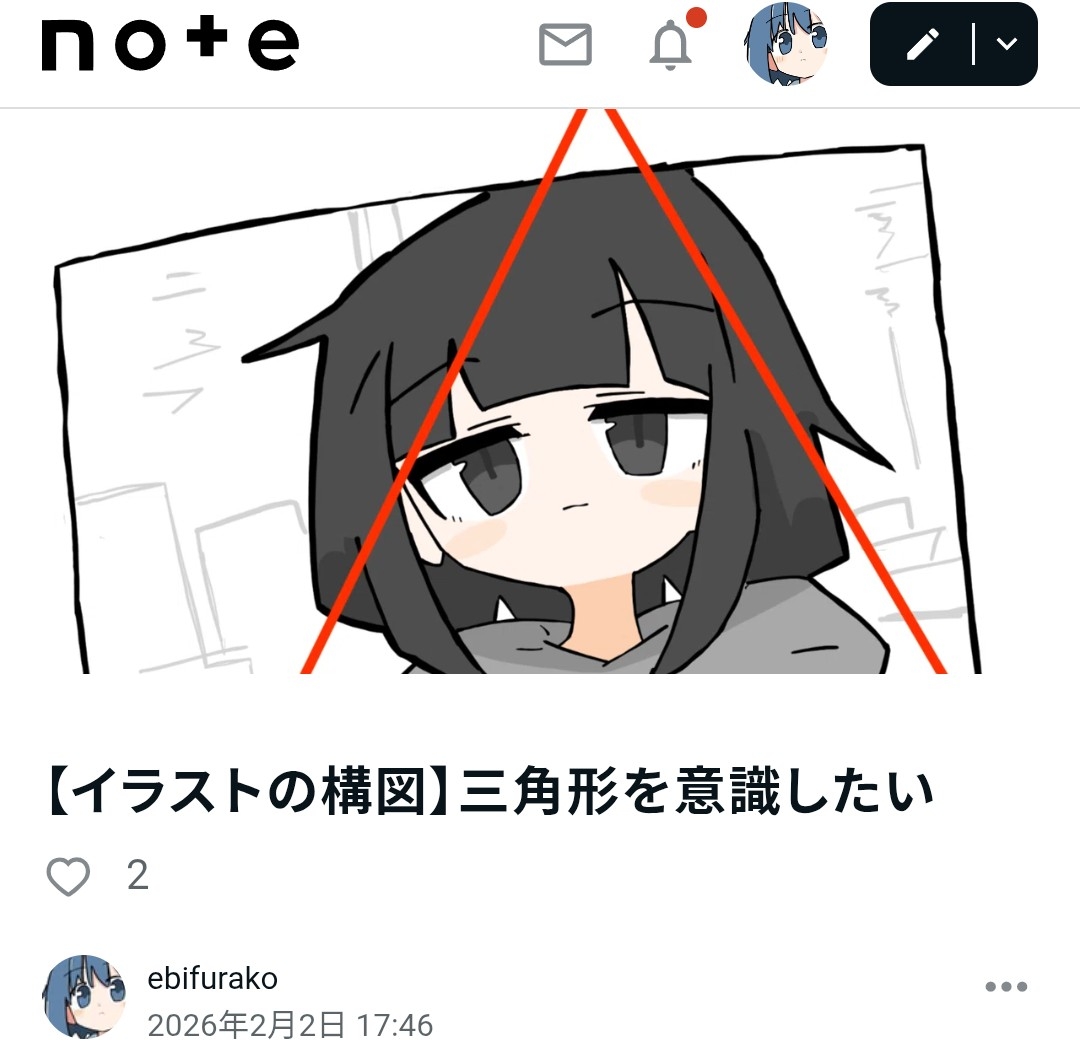Image resolution: width=1080 pixels, height=1046 pixels.
Task: Open the three-dot article menu
Action: pos(1005,987)
